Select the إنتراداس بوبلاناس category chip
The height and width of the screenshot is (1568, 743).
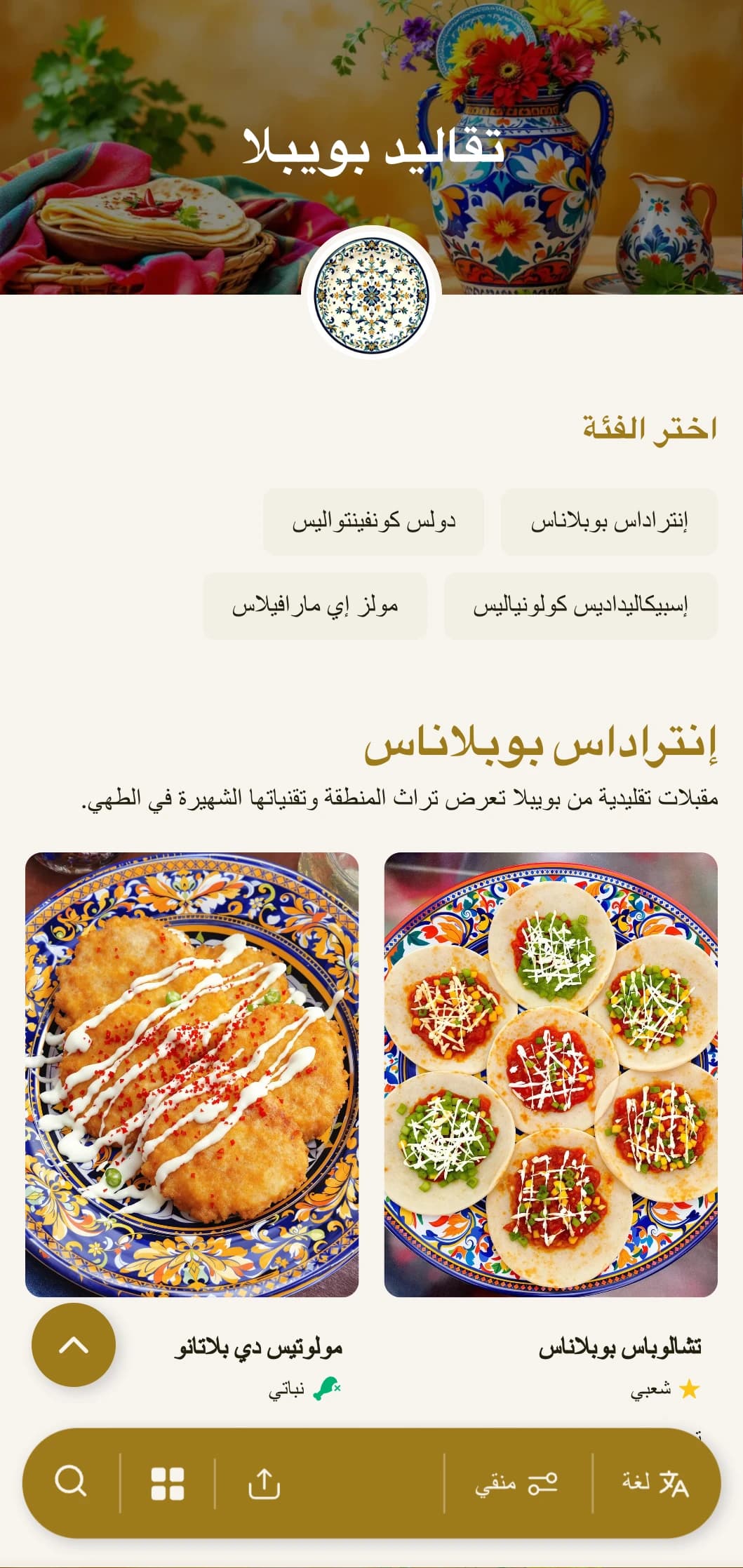[x=609, y=522]
